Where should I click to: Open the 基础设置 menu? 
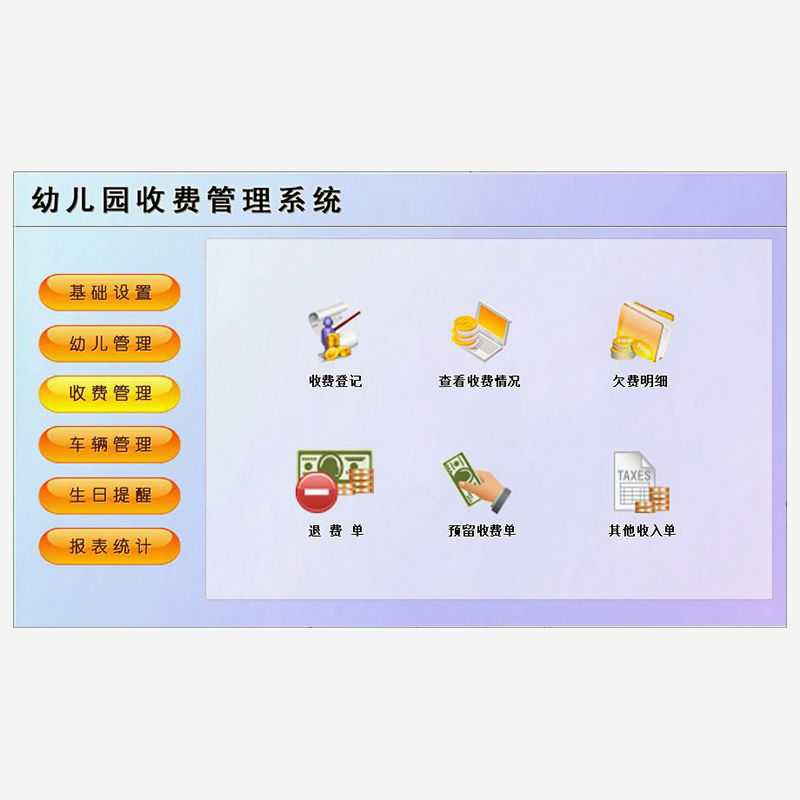pos(109,293)
